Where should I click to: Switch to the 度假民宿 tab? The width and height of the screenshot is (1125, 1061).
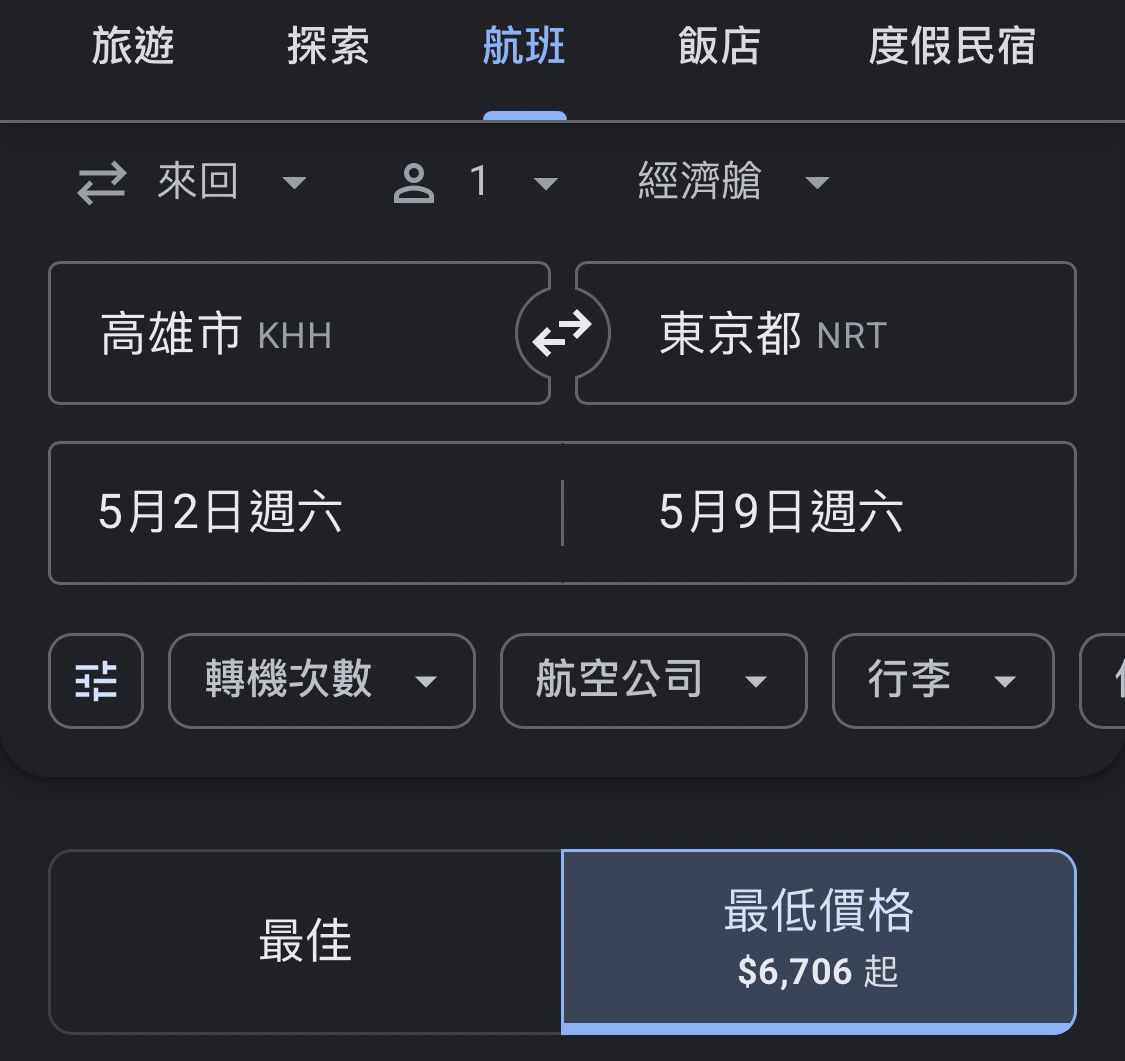point(951,46)
